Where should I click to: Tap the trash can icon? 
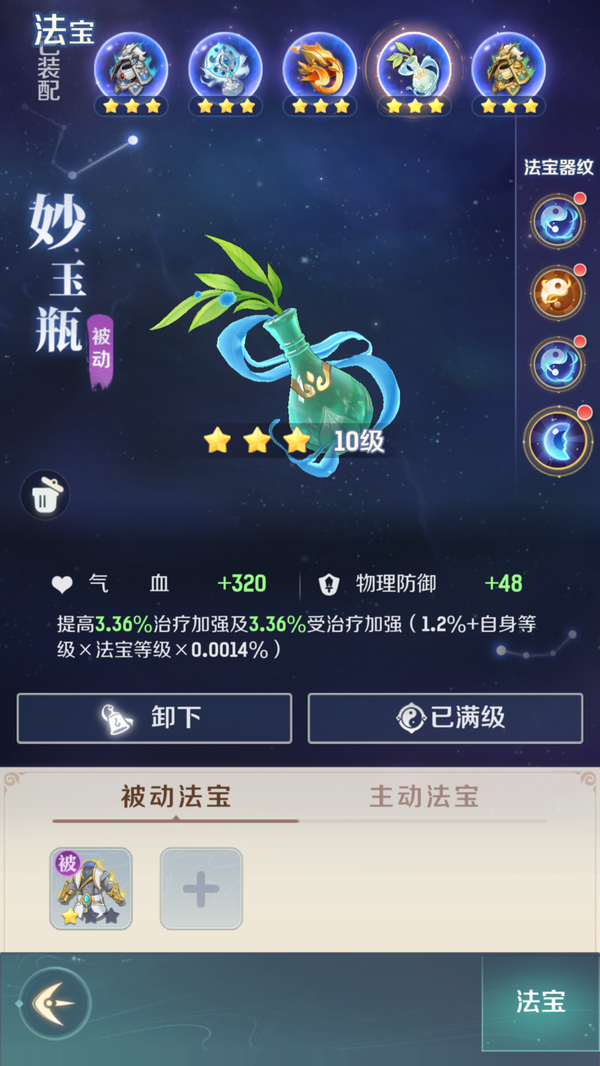pos(45,495)
